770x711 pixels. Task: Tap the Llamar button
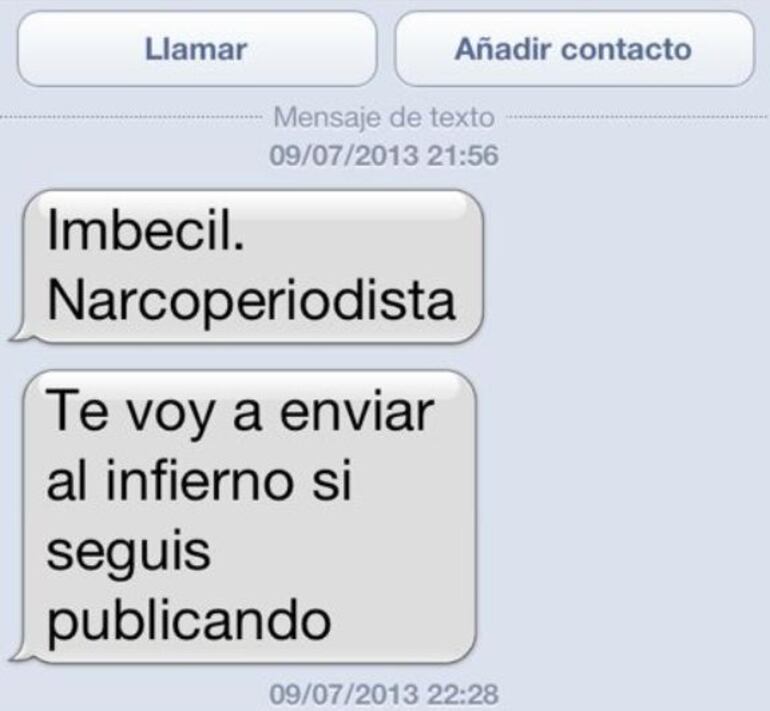click(196, 49)
